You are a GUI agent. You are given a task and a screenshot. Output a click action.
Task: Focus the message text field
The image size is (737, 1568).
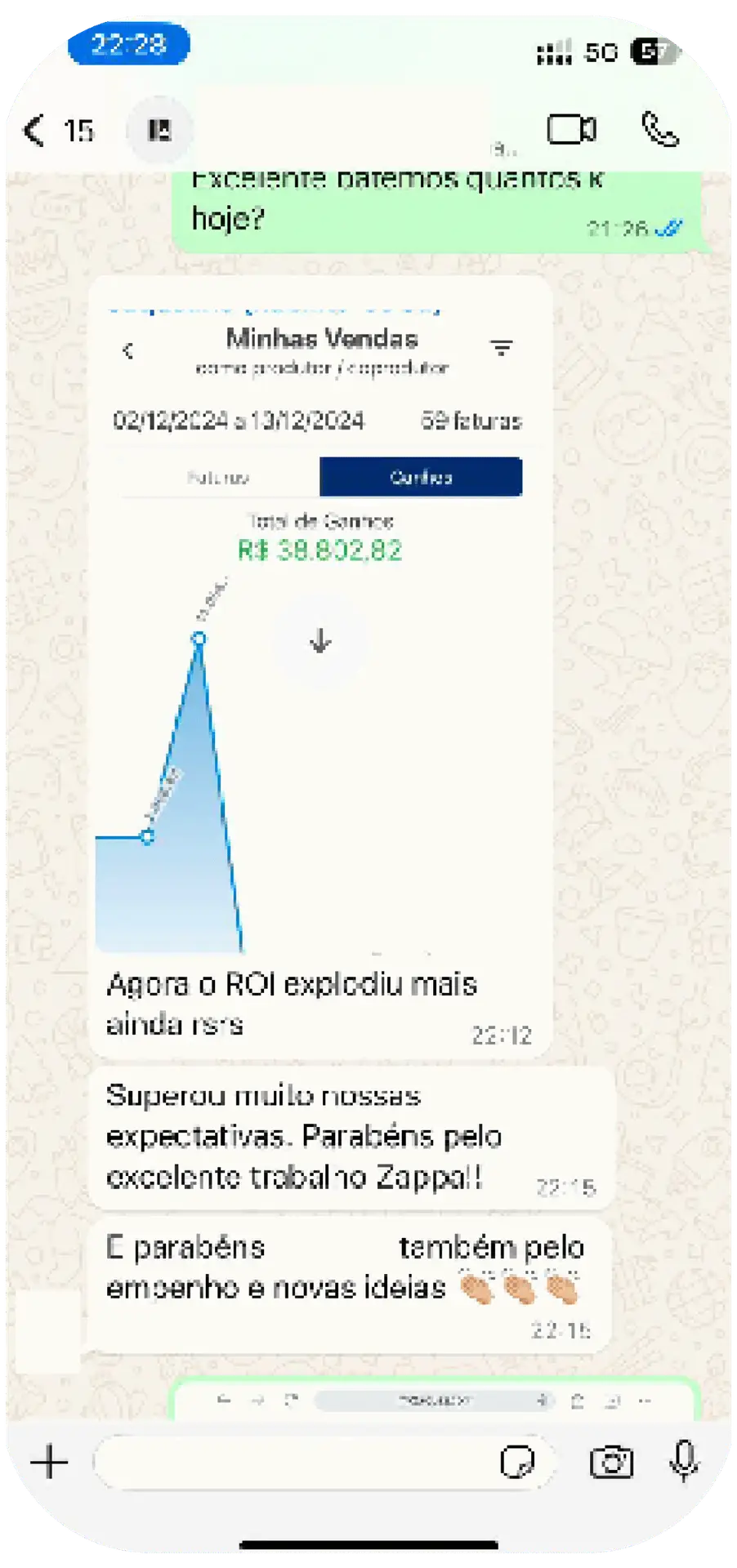coord(294,1461)
